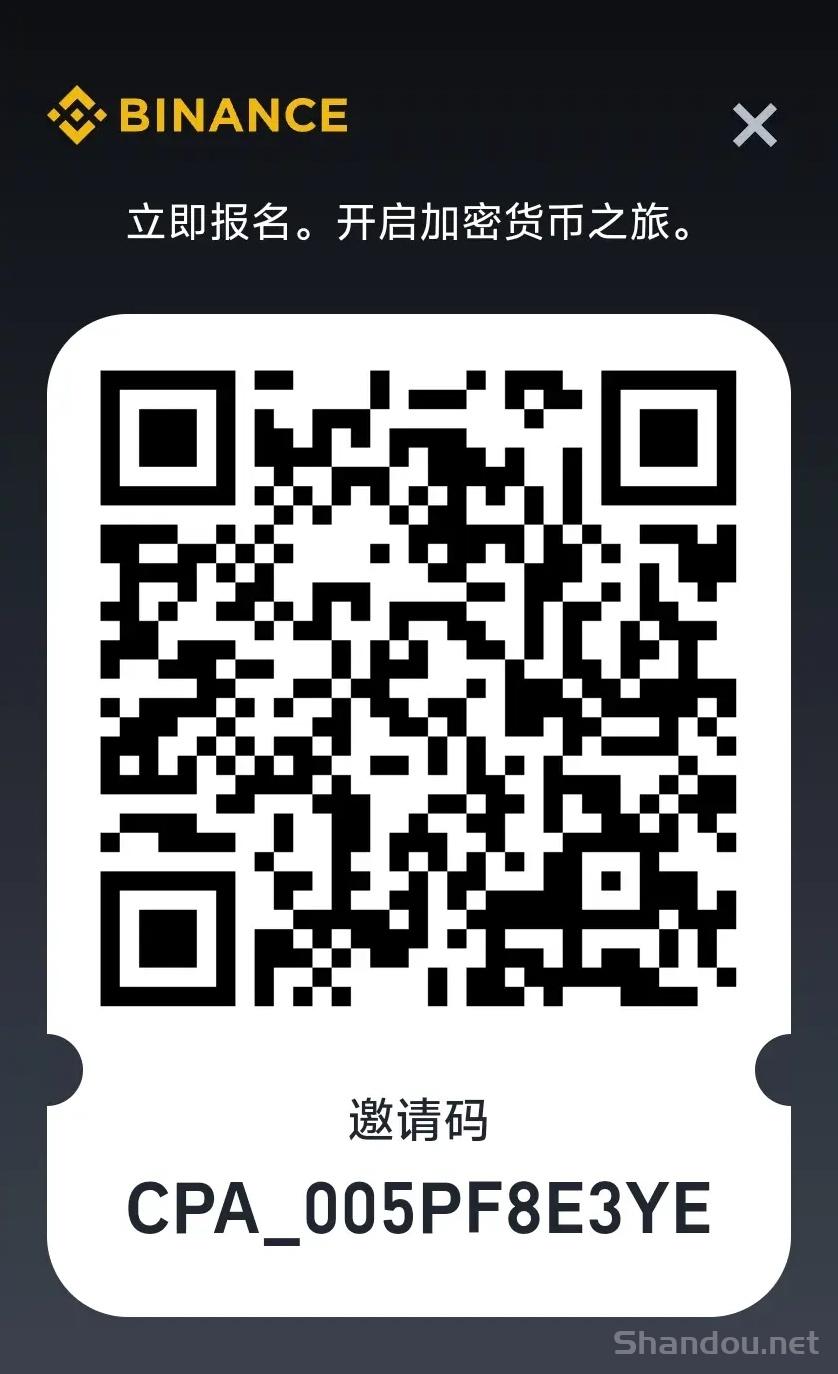
Task: Close the Binance invitation QR screen
Action: pyautogui.click(x=754, y=125)
